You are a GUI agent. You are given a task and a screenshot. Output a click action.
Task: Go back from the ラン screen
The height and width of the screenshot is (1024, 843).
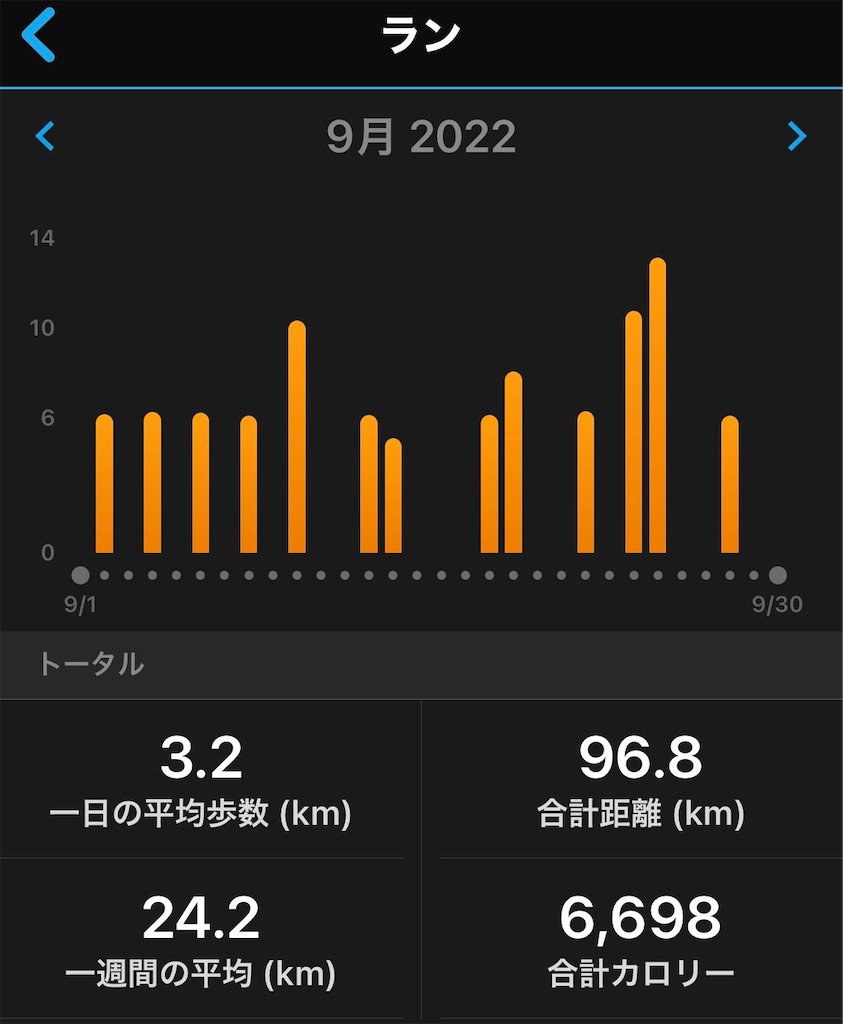(38, 36)
